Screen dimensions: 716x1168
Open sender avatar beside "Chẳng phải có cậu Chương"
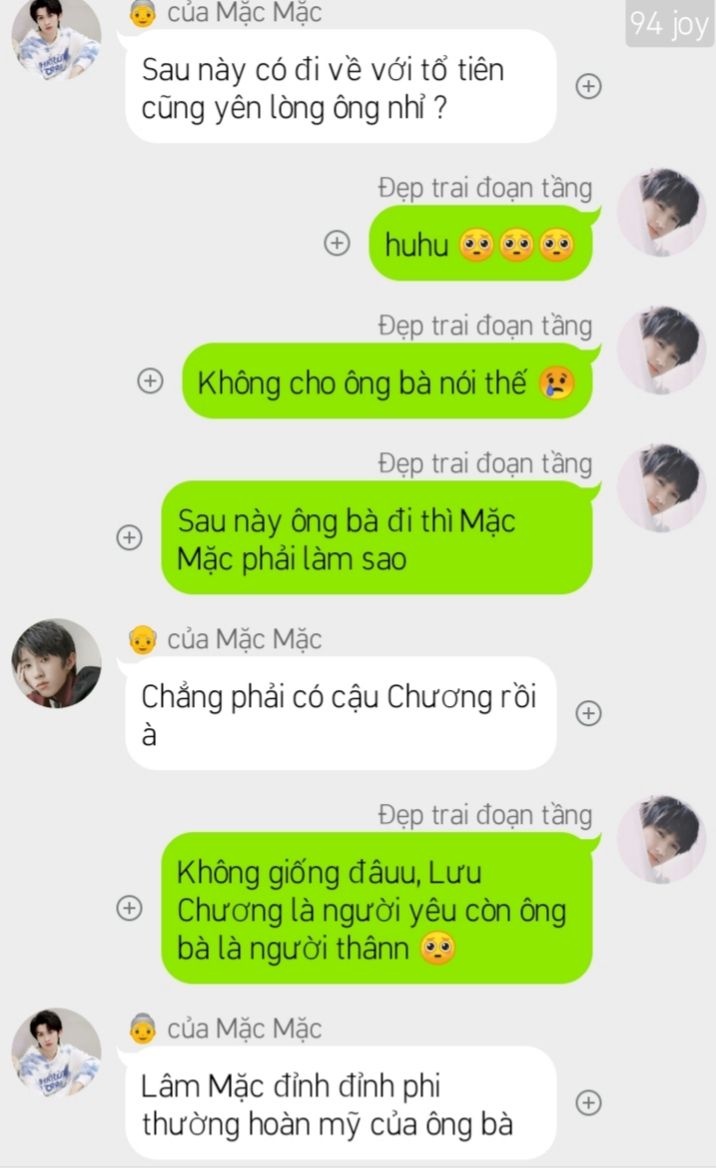(57, 663)
